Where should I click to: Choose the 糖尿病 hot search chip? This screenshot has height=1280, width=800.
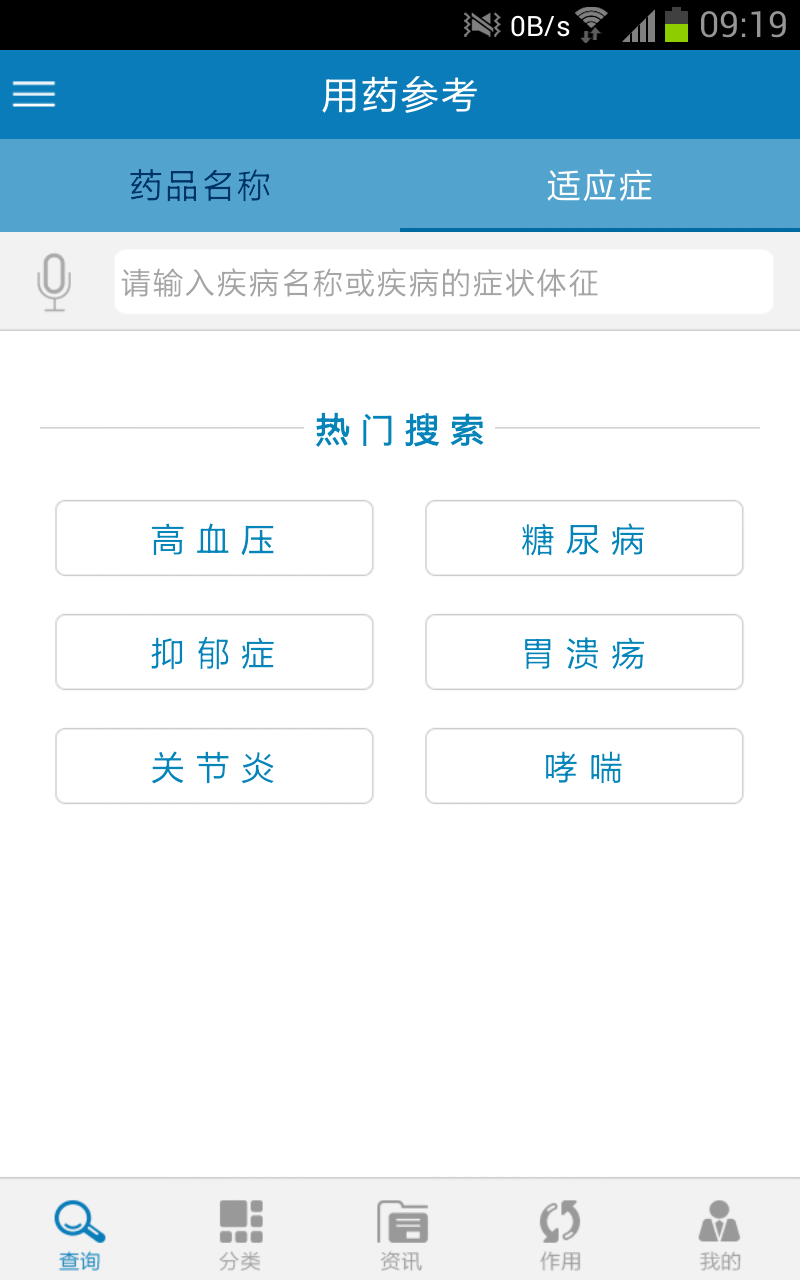584,539
